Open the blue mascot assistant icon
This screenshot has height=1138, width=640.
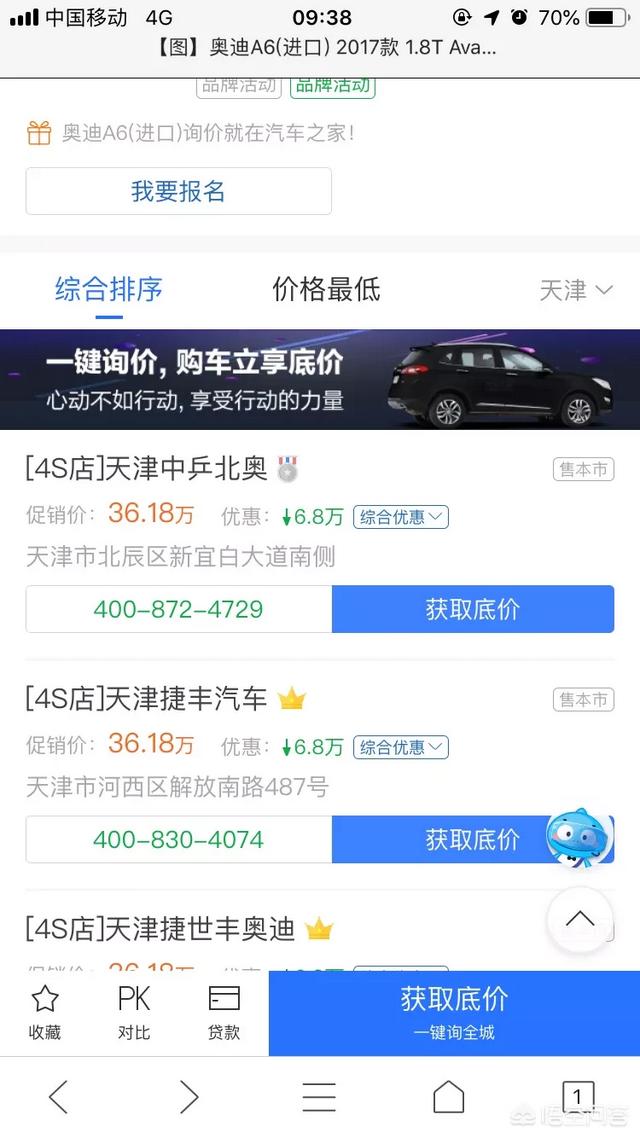pyautogui.click(x=578, y=838)
